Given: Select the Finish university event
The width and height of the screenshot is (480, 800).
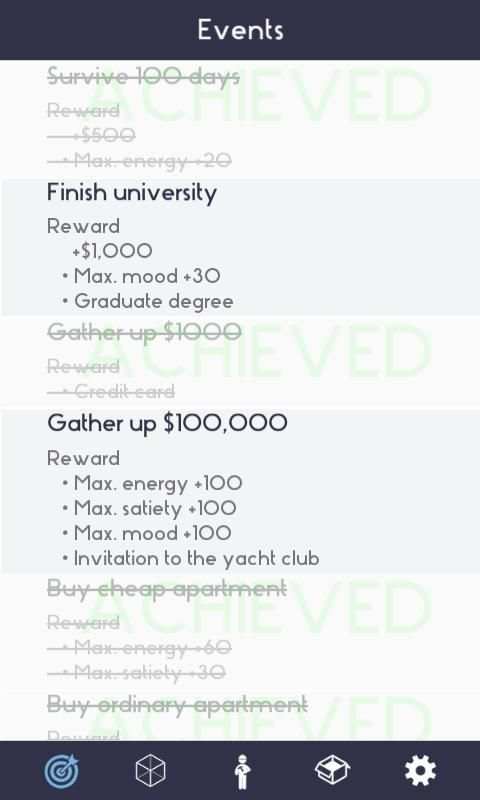Looking at the screenshot, I should point(240,247).
